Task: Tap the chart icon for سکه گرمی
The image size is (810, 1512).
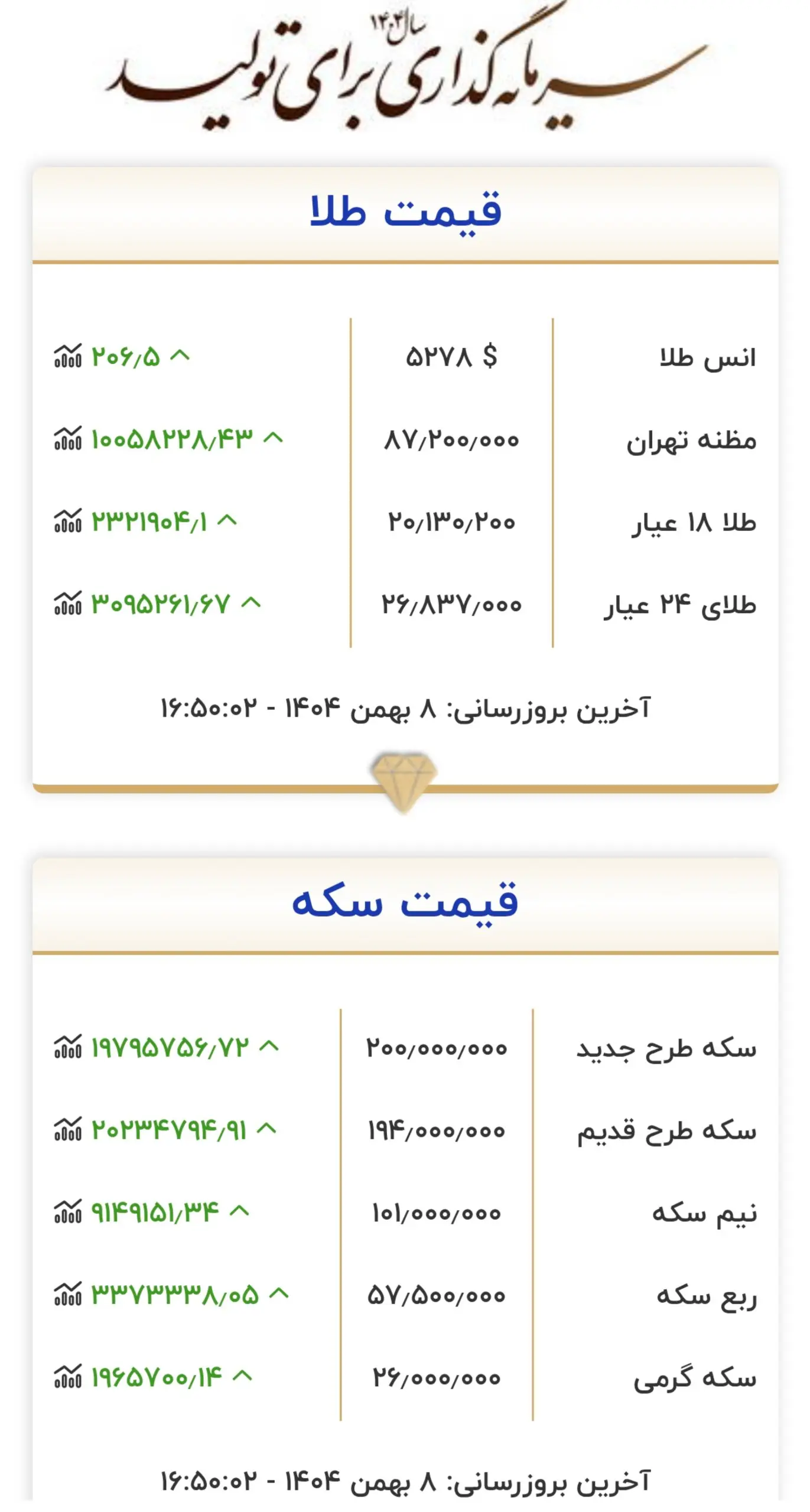Action: click(x=67, y=1377)
